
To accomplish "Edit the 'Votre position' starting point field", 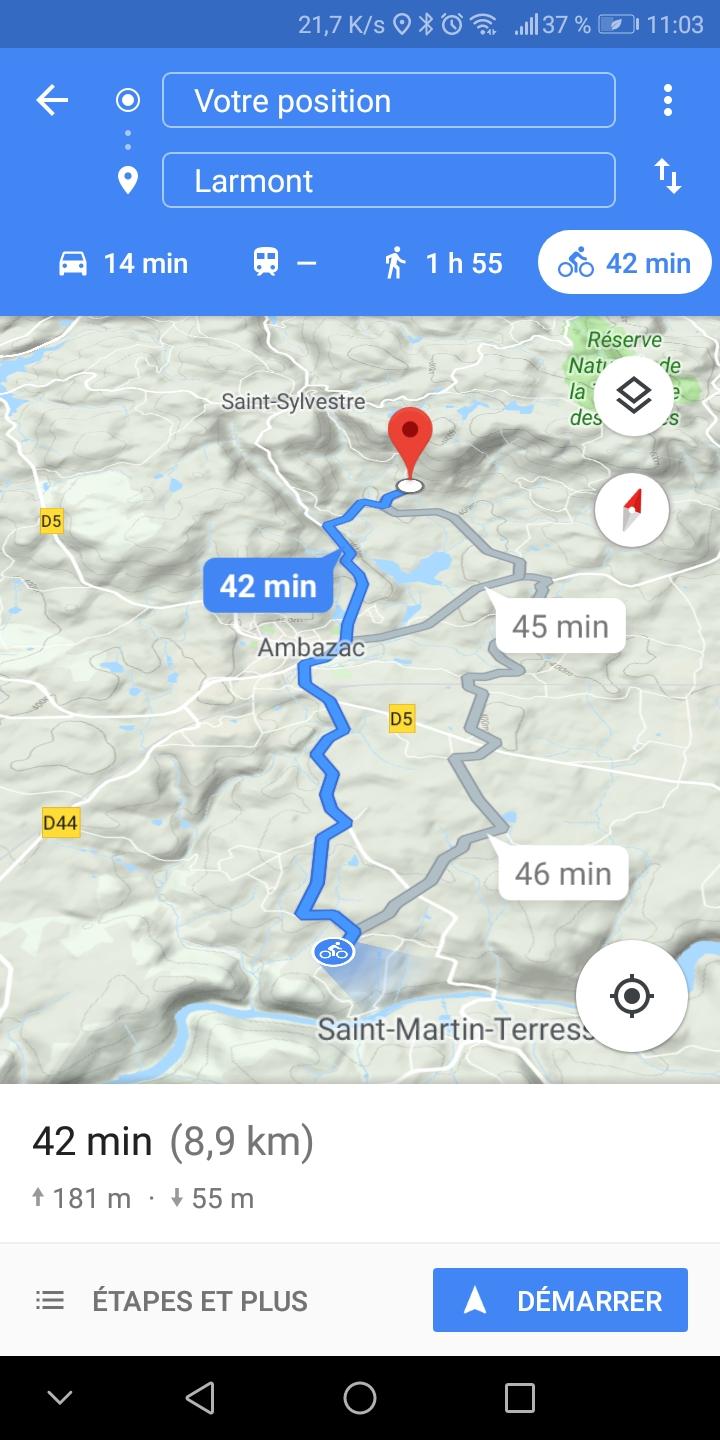I will pos(388,100).
